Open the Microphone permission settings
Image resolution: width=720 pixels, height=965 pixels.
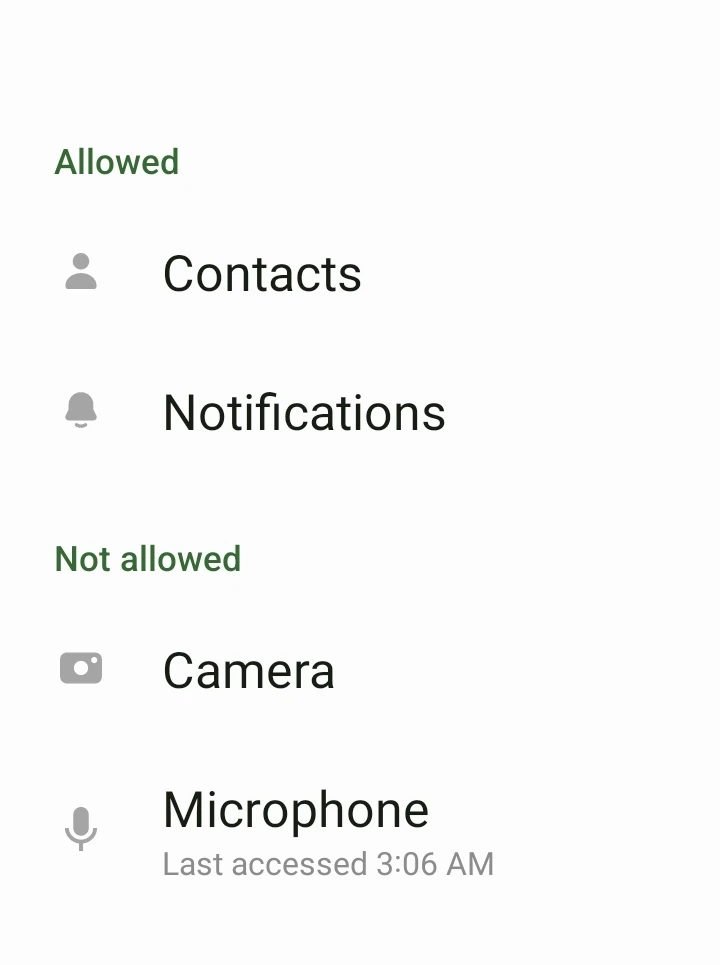coord(296,828)
